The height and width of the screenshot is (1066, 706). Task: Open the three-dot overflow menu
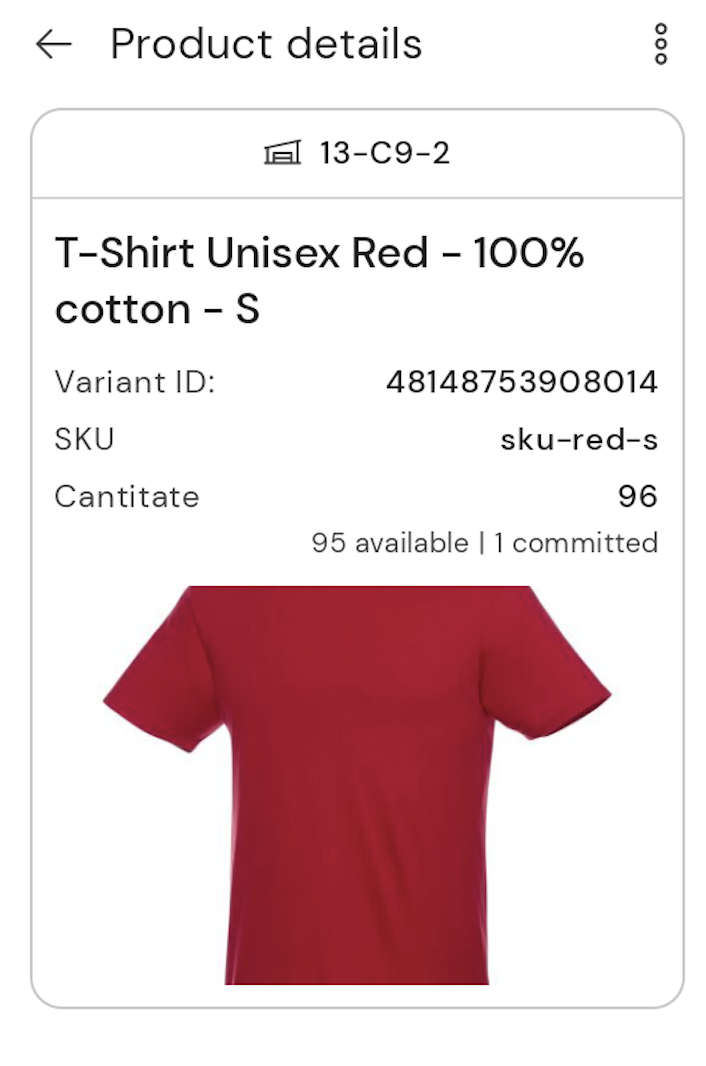[660, 45]
